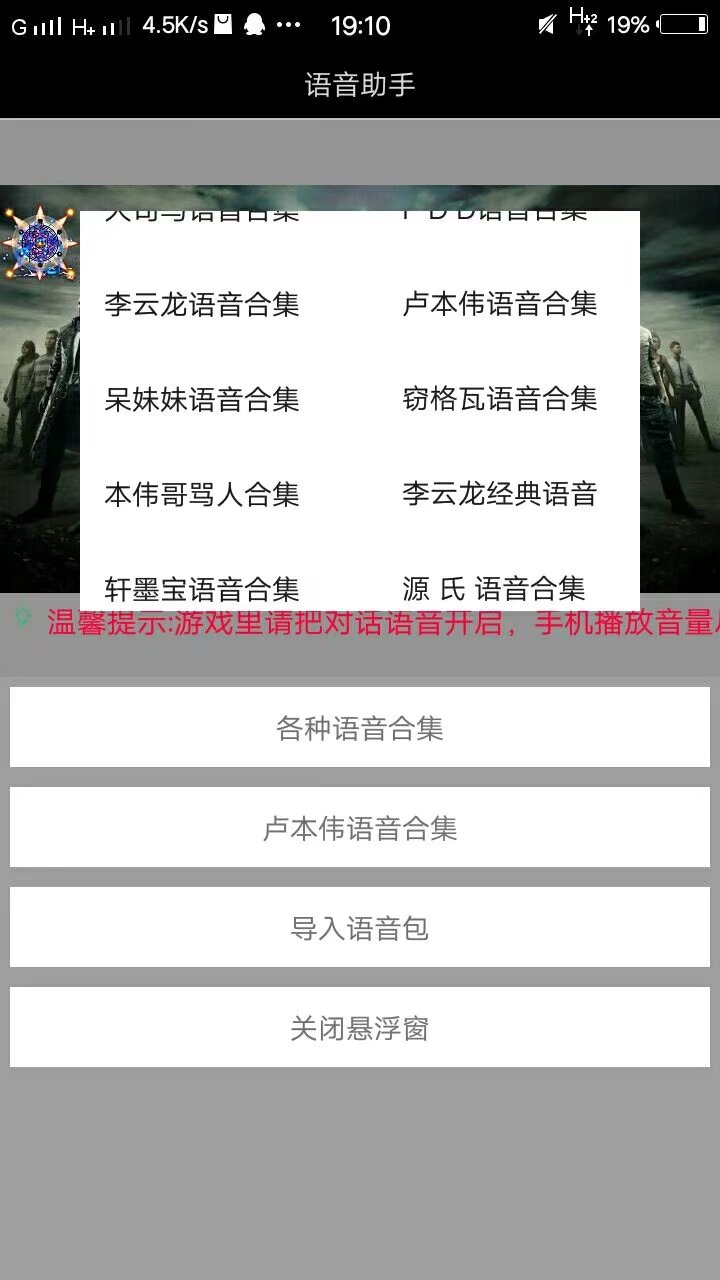Import a voice pack via 导入语音包
Image resolution: width=720 pixels, height=1280 pixels.
360,927
